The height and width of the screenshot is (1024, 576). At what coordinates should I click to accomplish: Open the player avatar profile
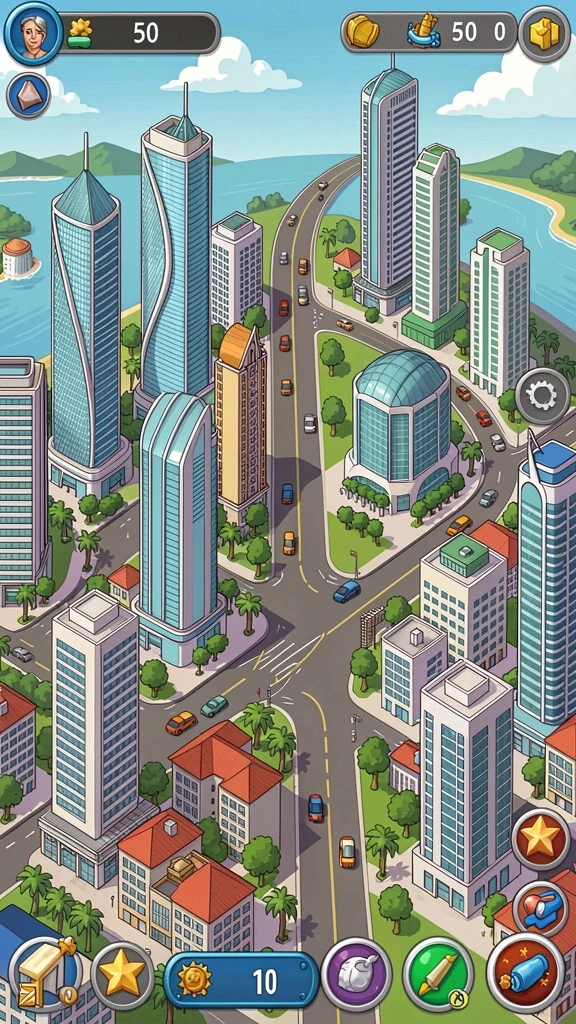tap(33, 32)
